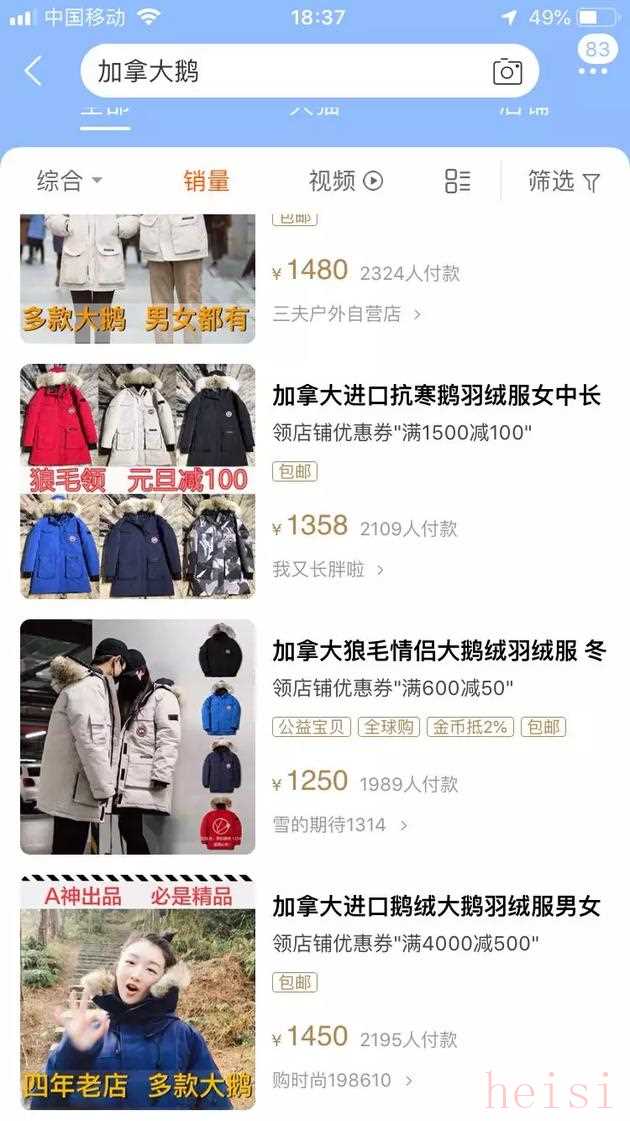630x1121 pixels.
Task: Go back using the top-left arrow
Action: 33,71
